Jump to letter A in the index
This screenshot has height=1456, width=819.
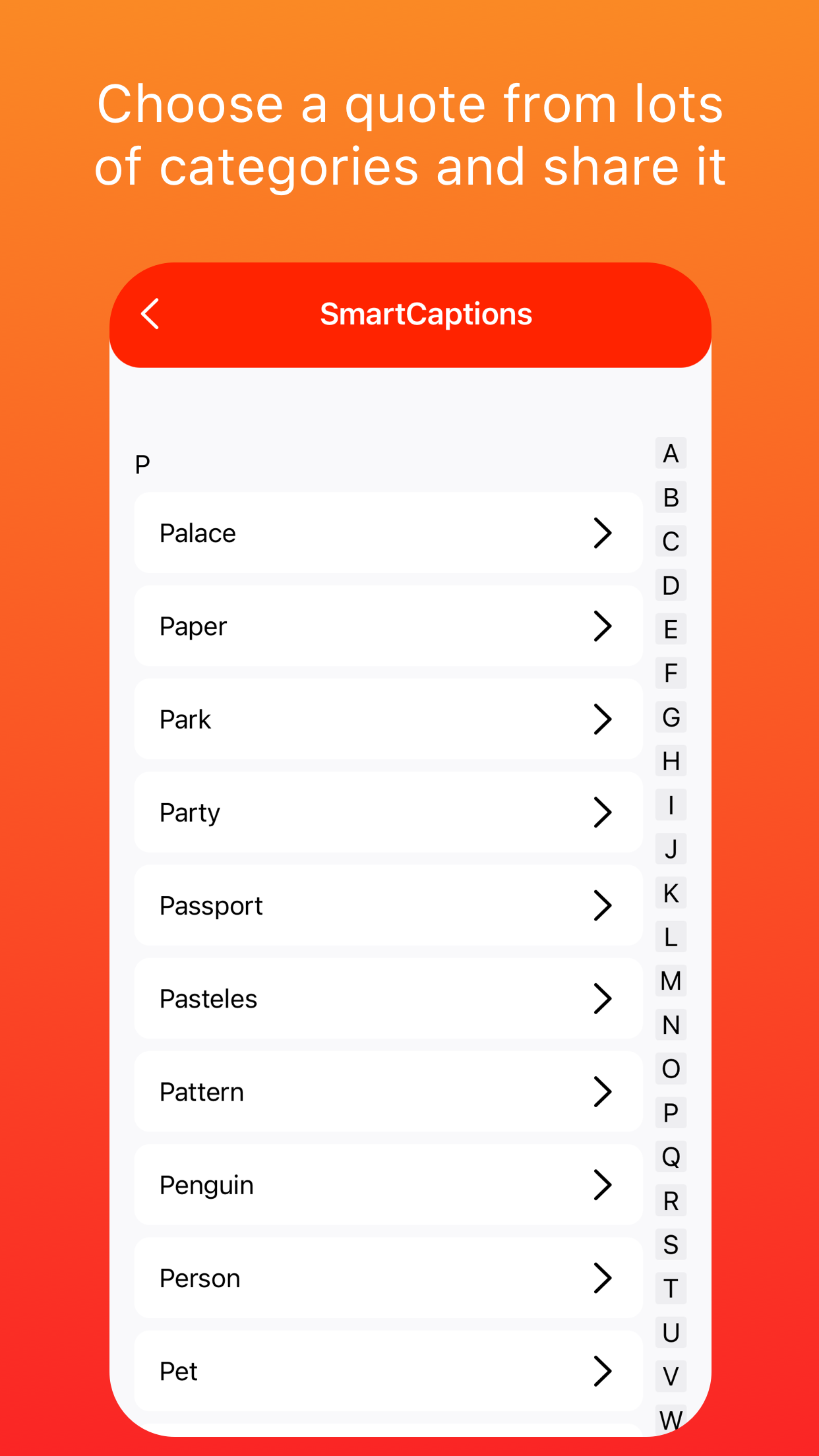coord(671,453)
